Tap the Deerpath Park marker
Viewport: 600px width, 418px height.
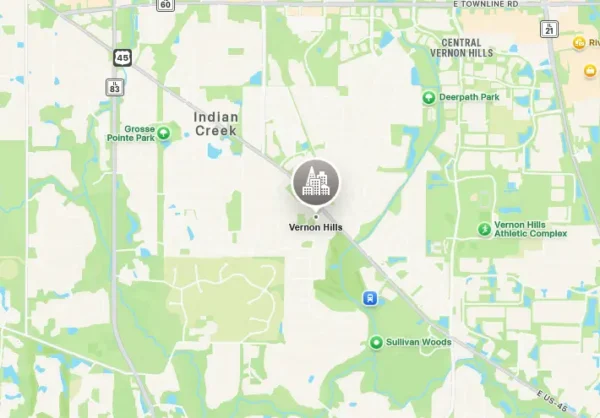tap(429, 97)
